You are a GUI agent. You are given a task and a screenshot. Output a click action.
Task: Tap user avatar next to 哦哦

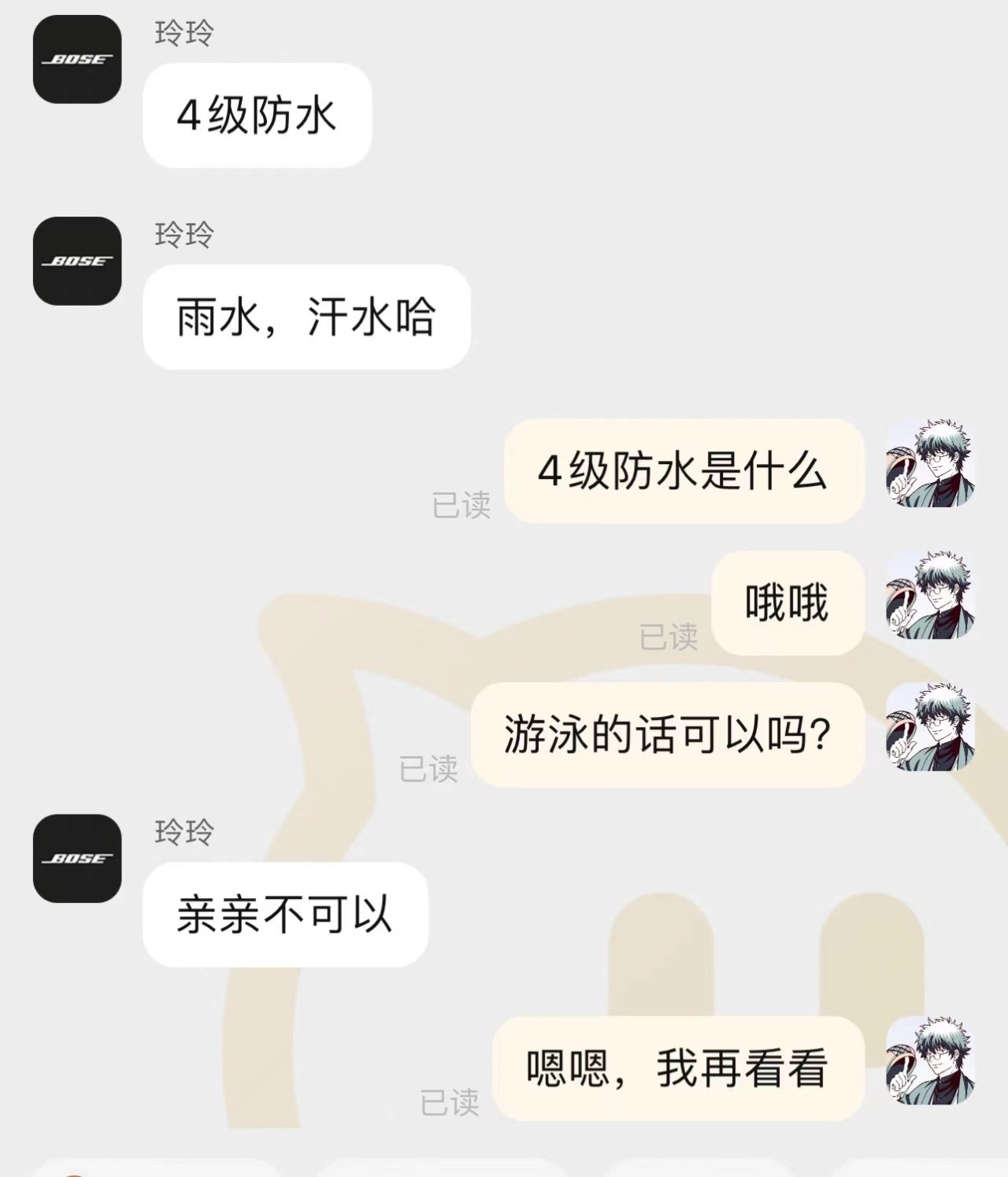pos(930,595)
